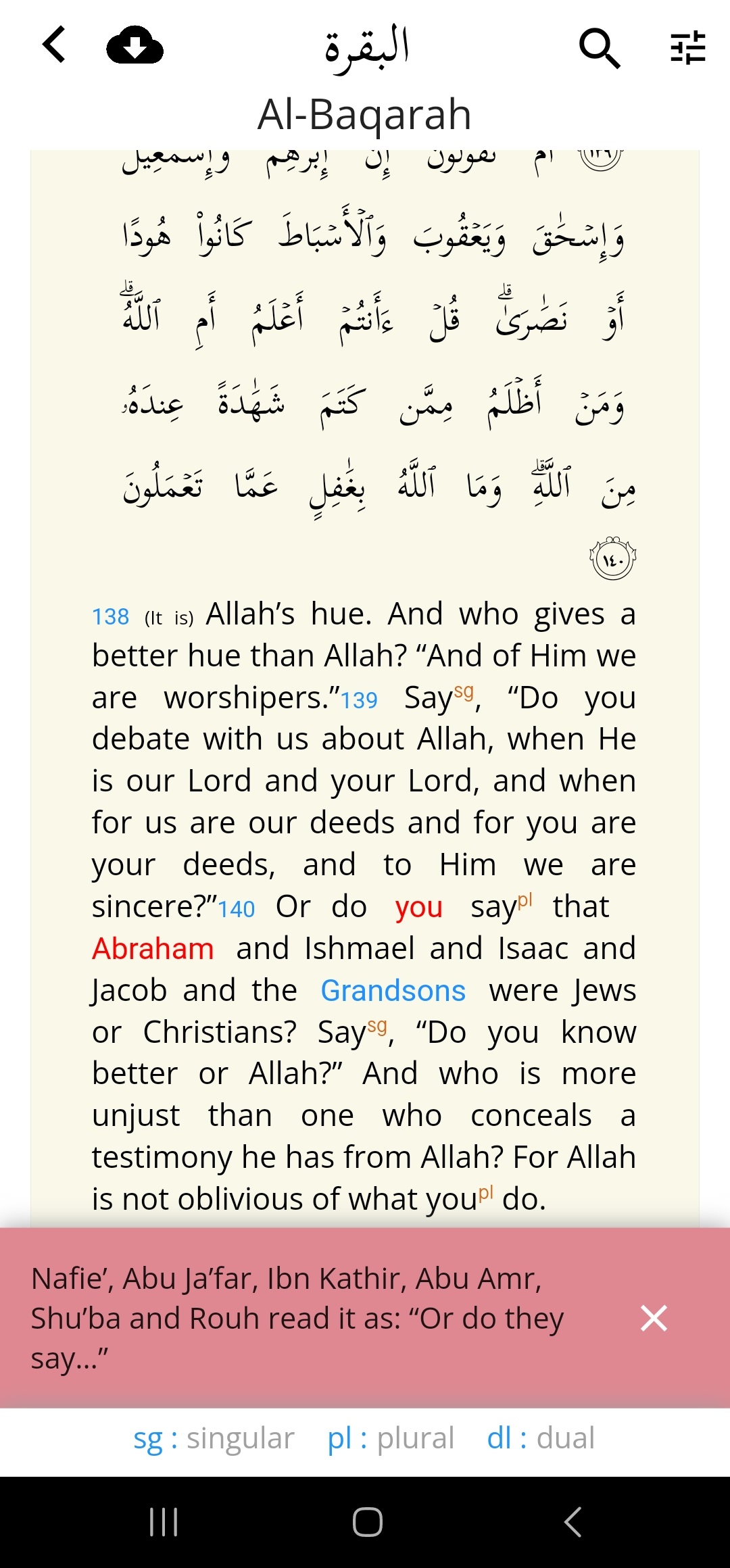Tap verse number 140
Image resolution: width=730 pixels, height=1568 pixels.
tap(237, 909)
